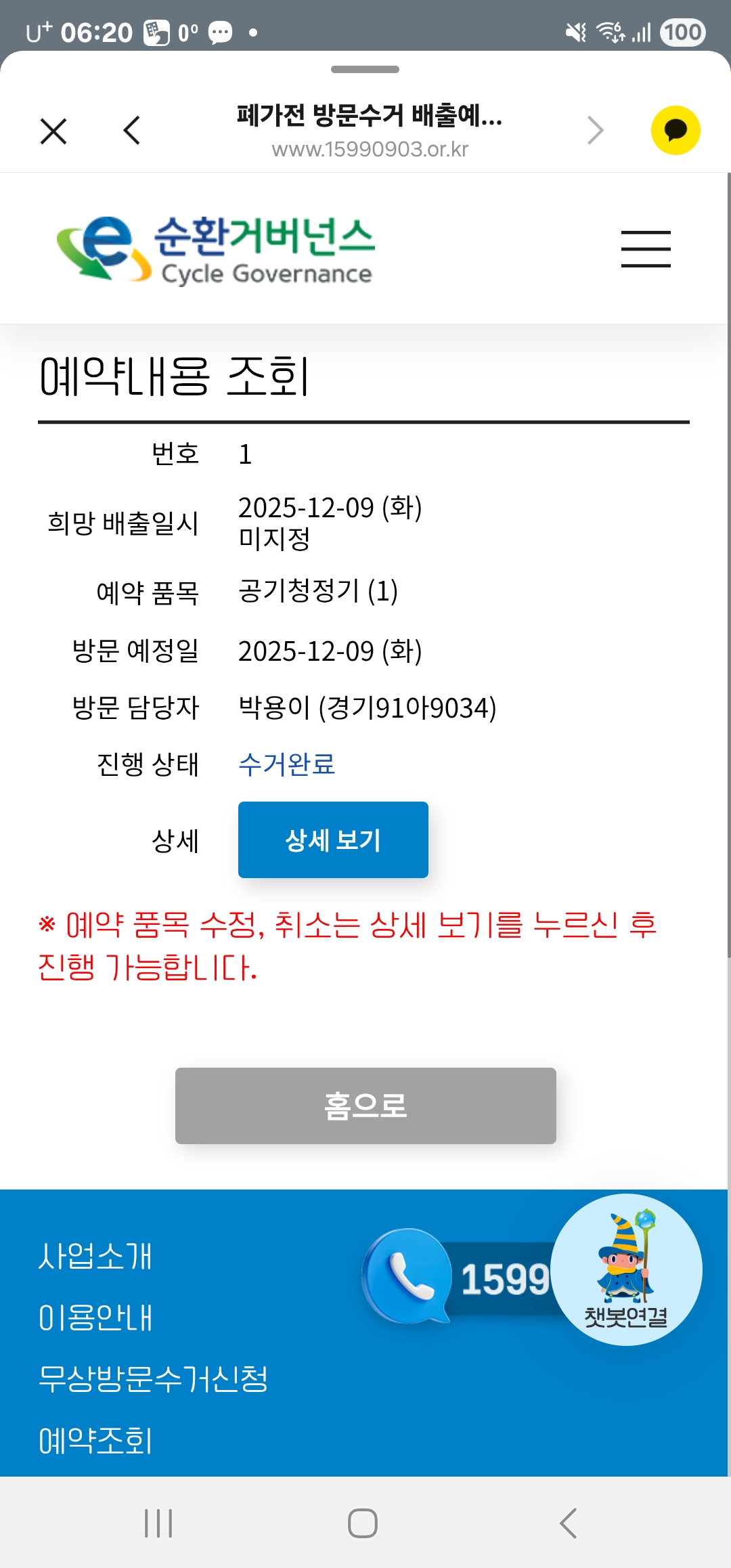
Task: Open the 이용안내 link
Action: tap(95, 1317)
